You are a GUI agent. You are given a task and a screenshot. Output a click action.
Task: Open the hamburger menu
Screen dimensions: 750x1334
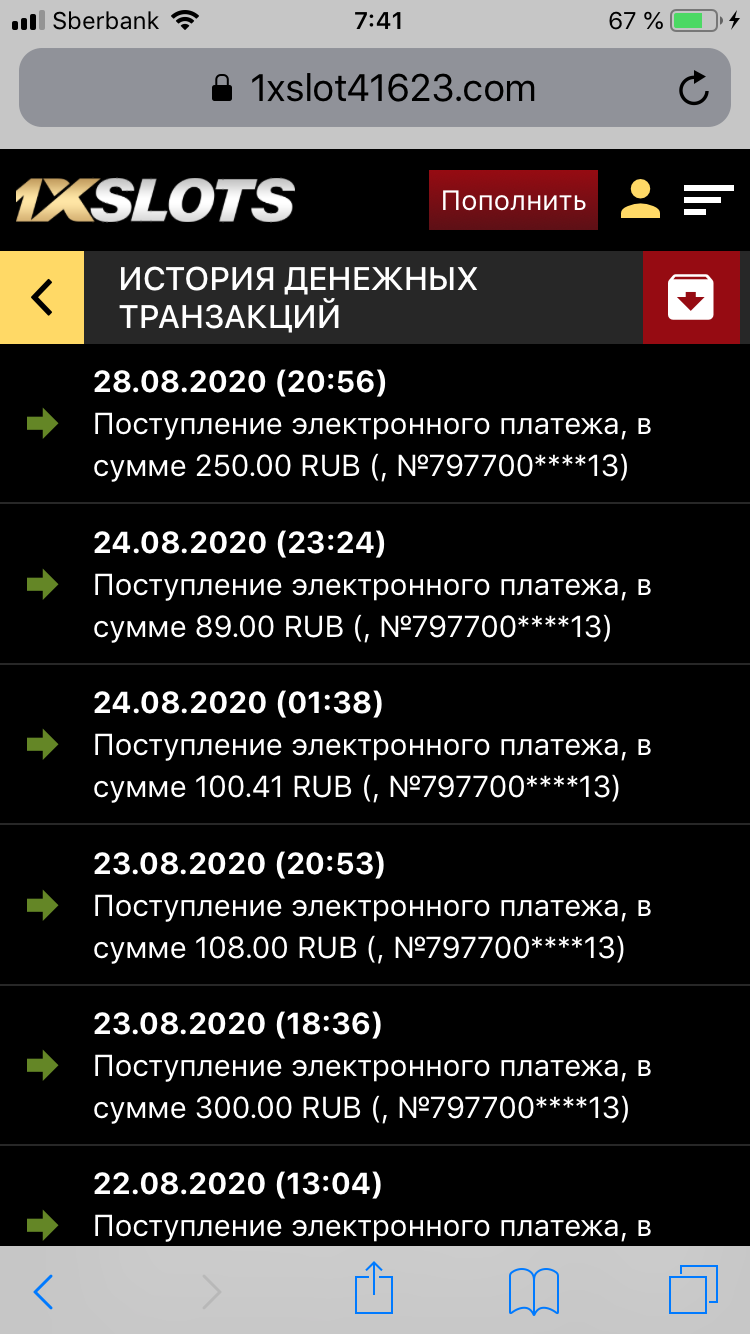tap(708, 200)
